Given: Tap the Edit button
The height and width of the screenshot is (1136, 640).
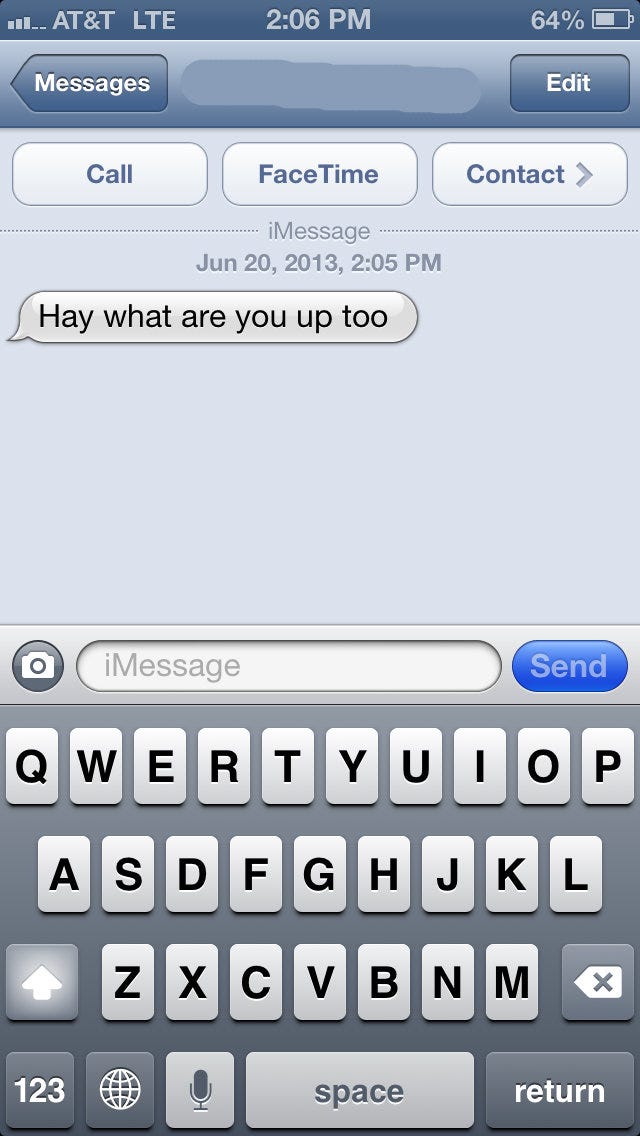Looking at the screenshot, I should point(570,83).
